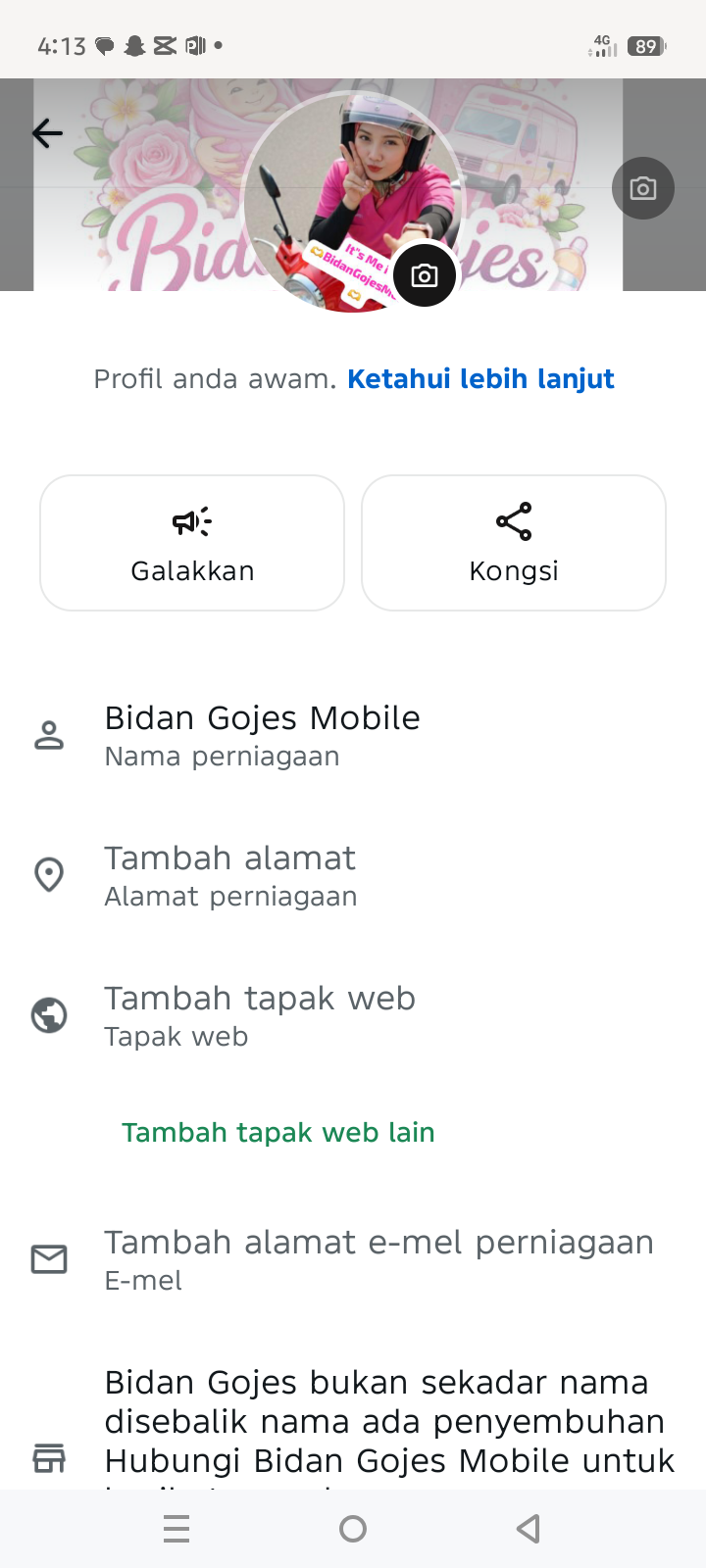Screen dimensions: 706x1568
Task: Edit the profile picture via its camera icon
Action: pyautogui.click(x=425, y=275)
